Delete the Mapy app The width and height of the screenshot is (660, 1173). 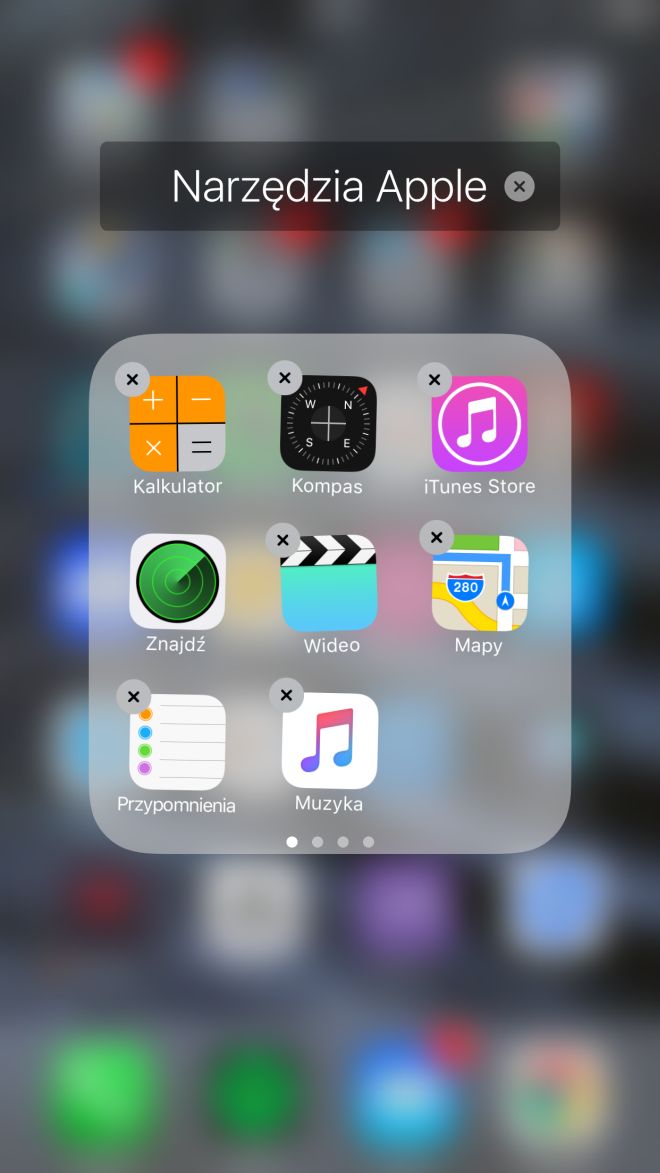(x=436, y=537)
